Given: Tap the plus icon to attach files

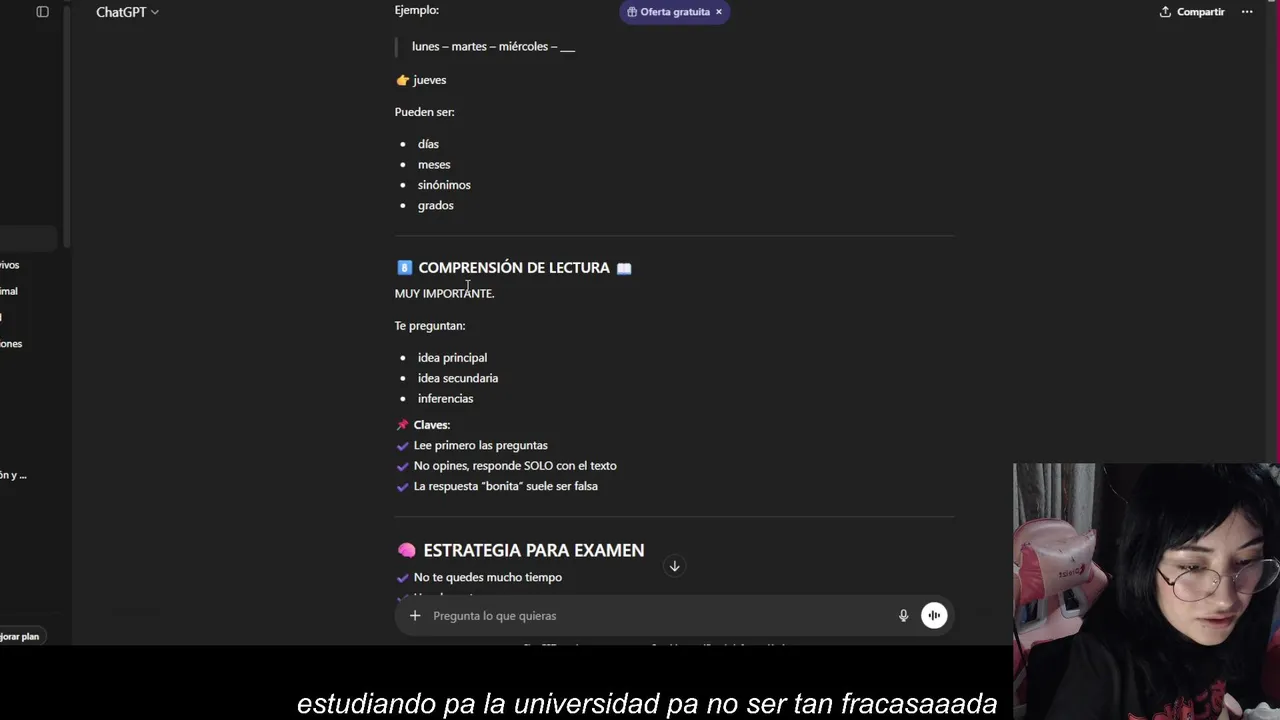Looking at the screenshot, I should point(415,616).
